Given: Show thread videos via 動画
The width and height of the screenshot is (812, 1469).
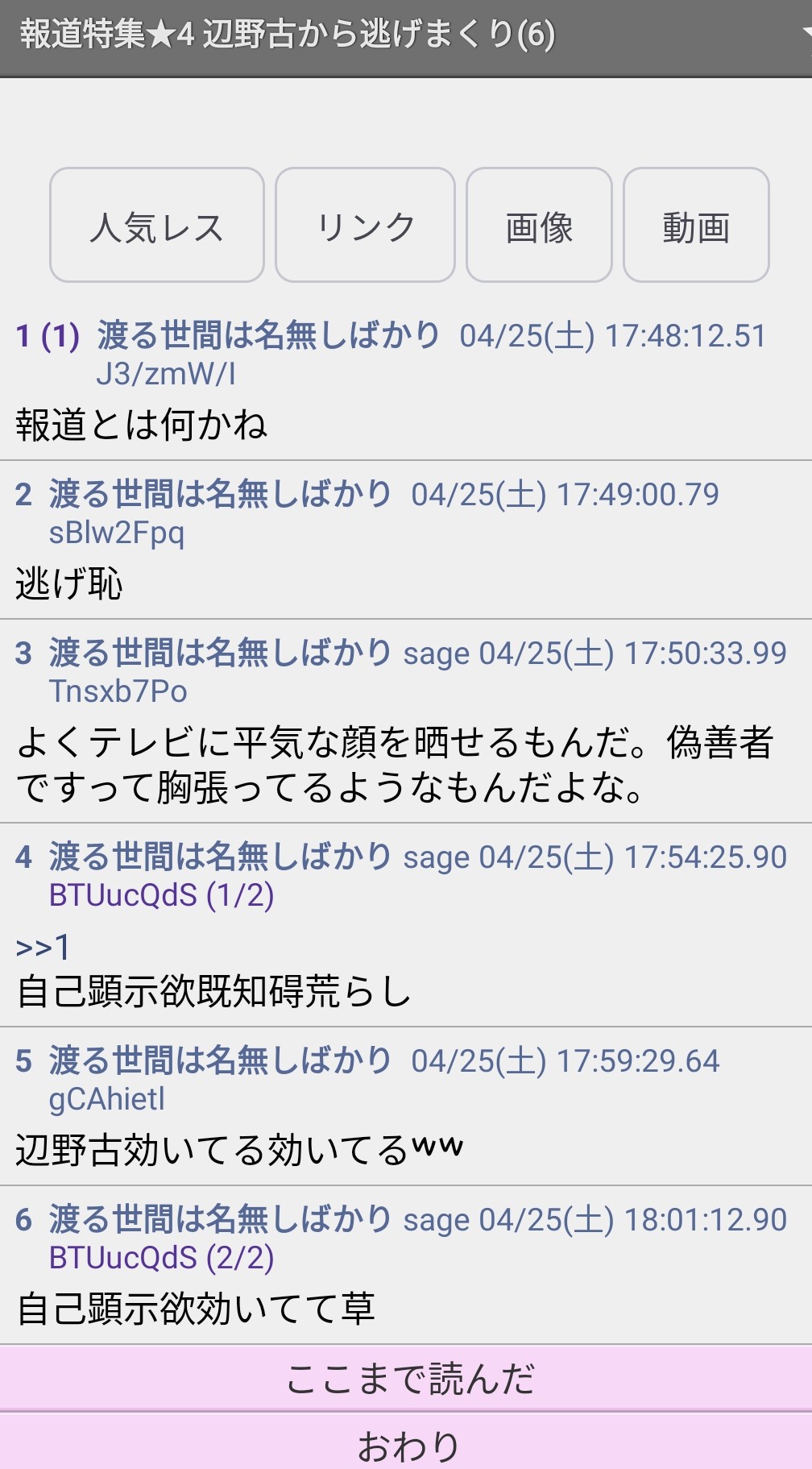Looking at the screenshot, I should (x=696, y=226).
